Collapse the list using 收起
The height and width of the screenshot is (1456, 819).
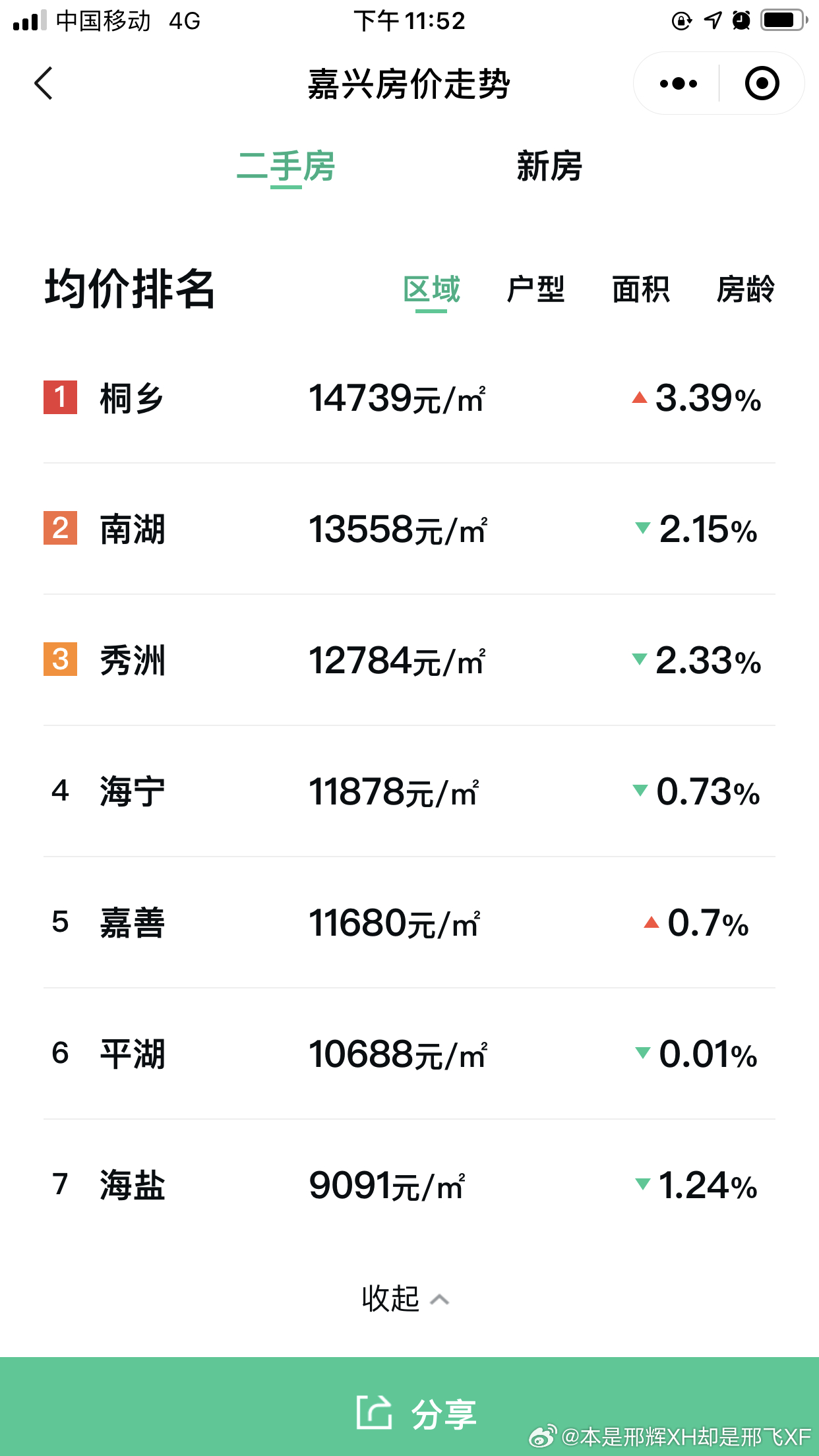point(390,1299)
